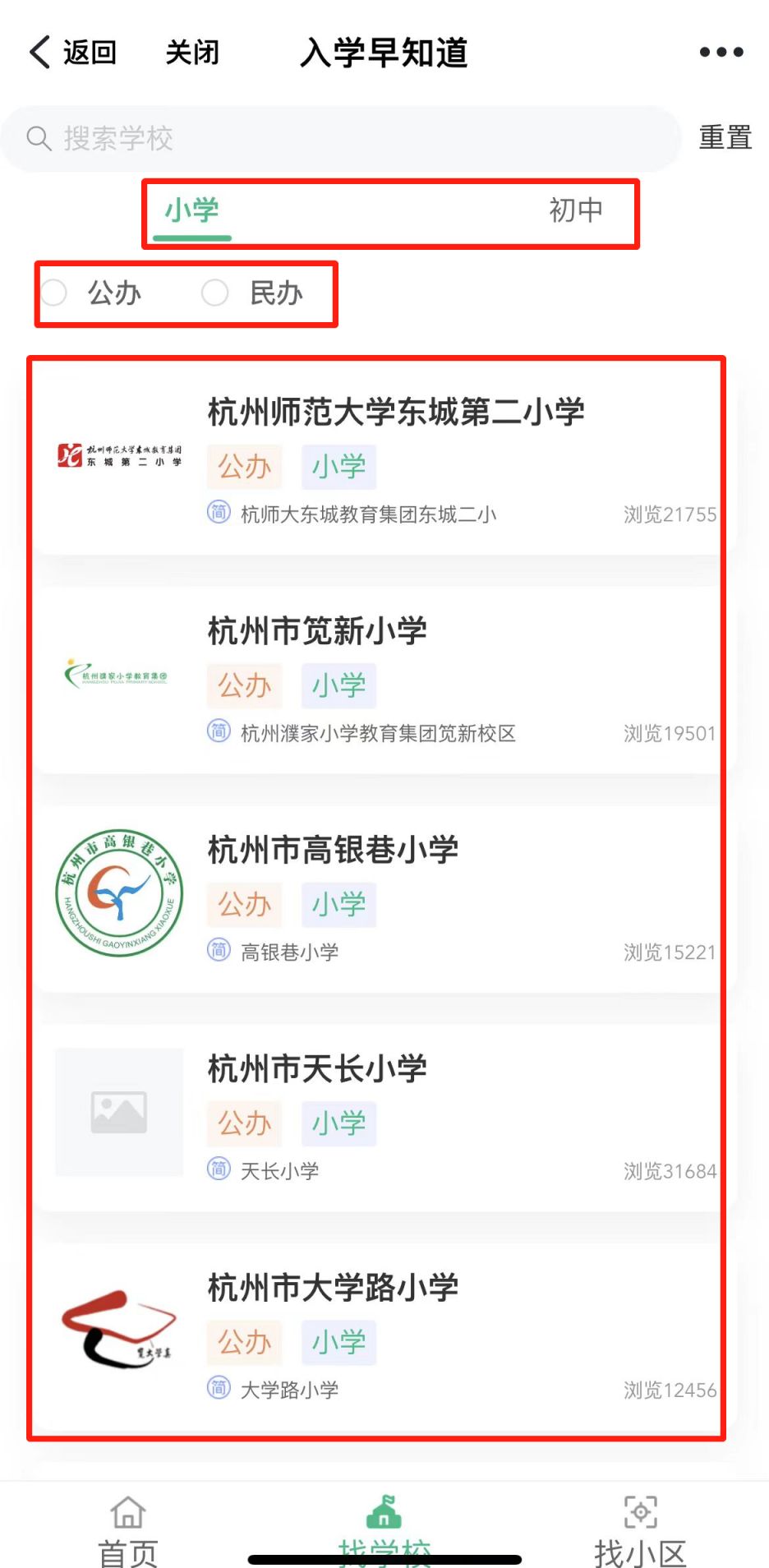Switch to the 初中 tab
Screen dimensions: 769x1568
[575, 210]
